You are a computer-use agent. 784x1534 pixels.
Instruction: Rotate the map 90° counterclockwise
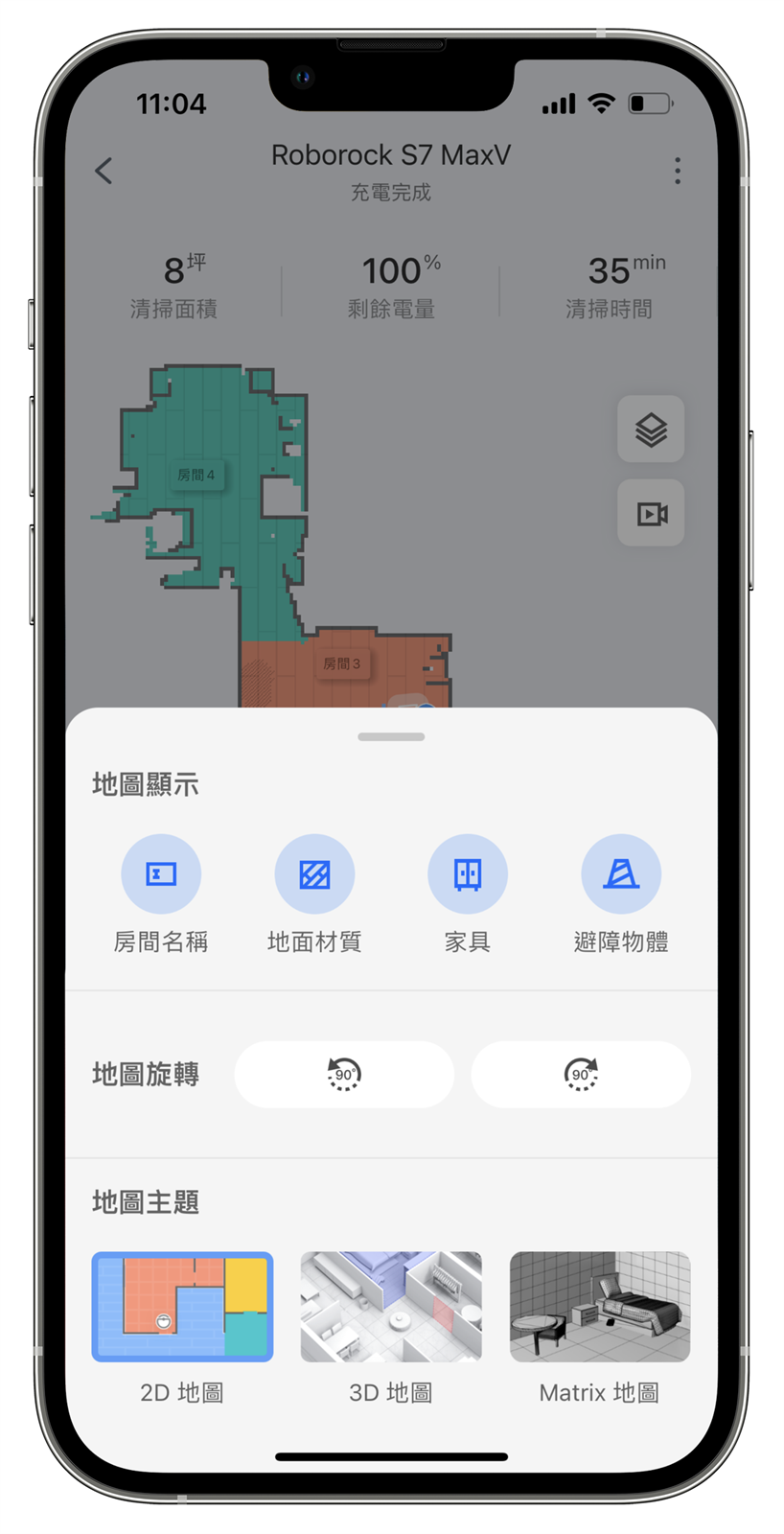344,1075
